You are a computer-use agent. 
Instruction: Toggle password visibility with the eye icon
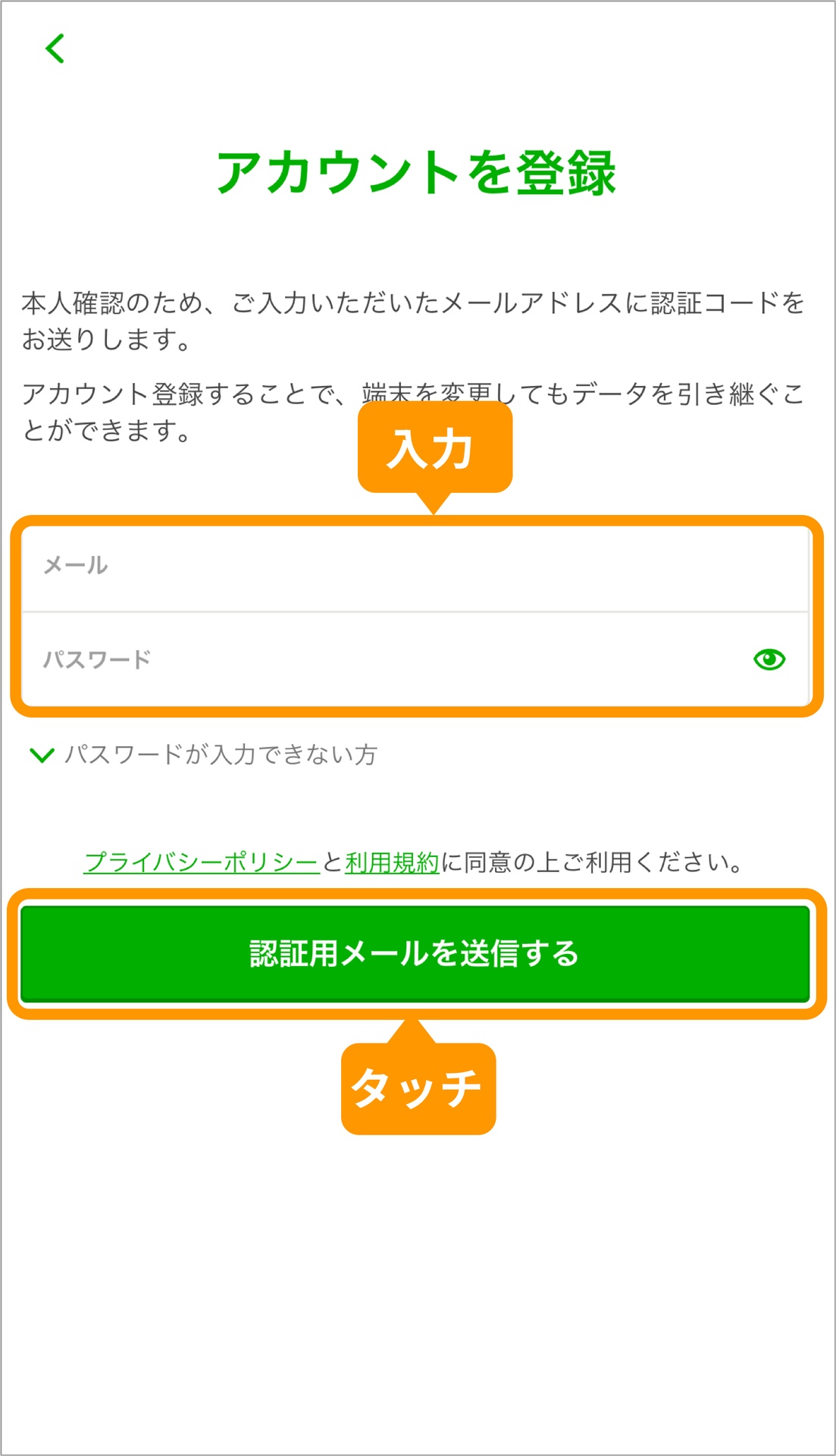(772, 658)
